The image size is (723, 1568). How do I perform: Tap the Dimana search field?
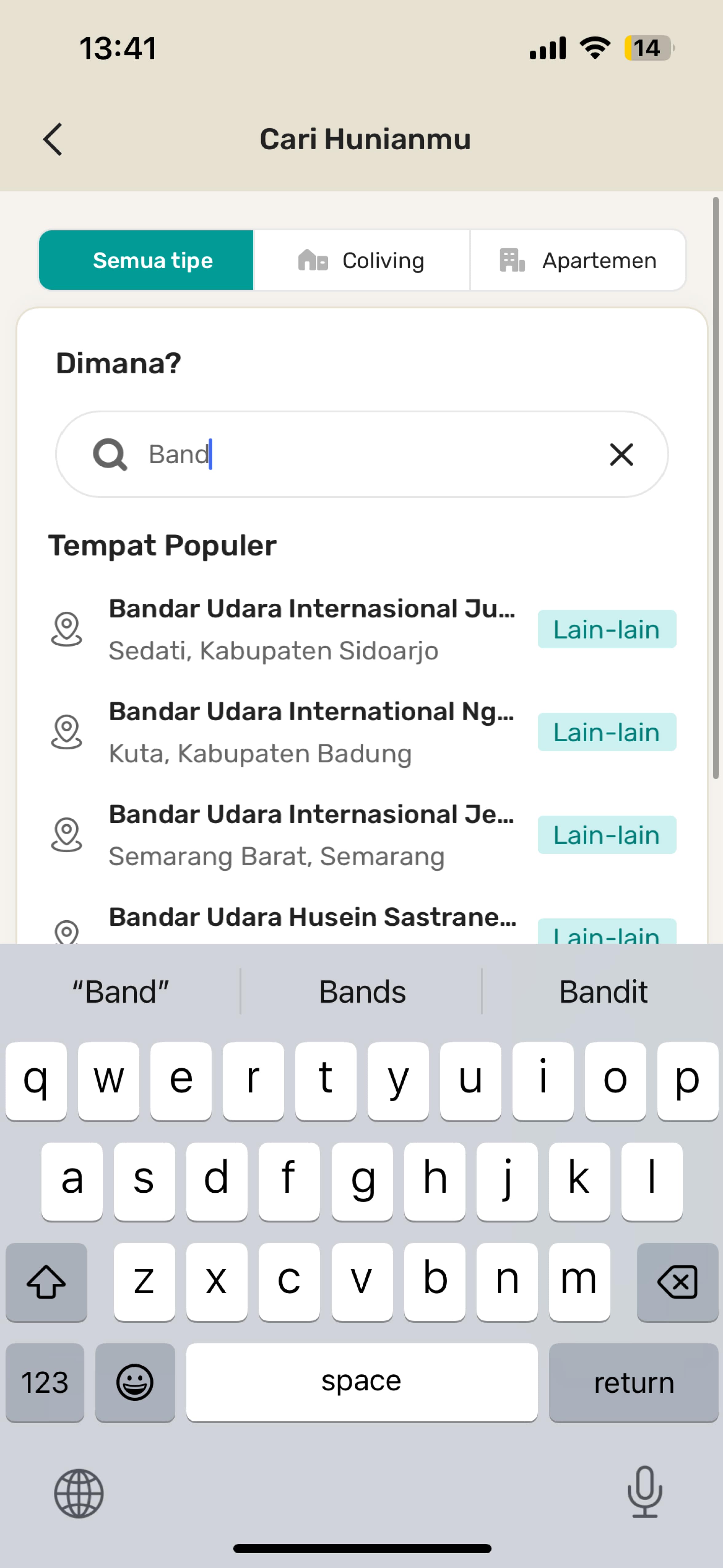coord(365,454)
